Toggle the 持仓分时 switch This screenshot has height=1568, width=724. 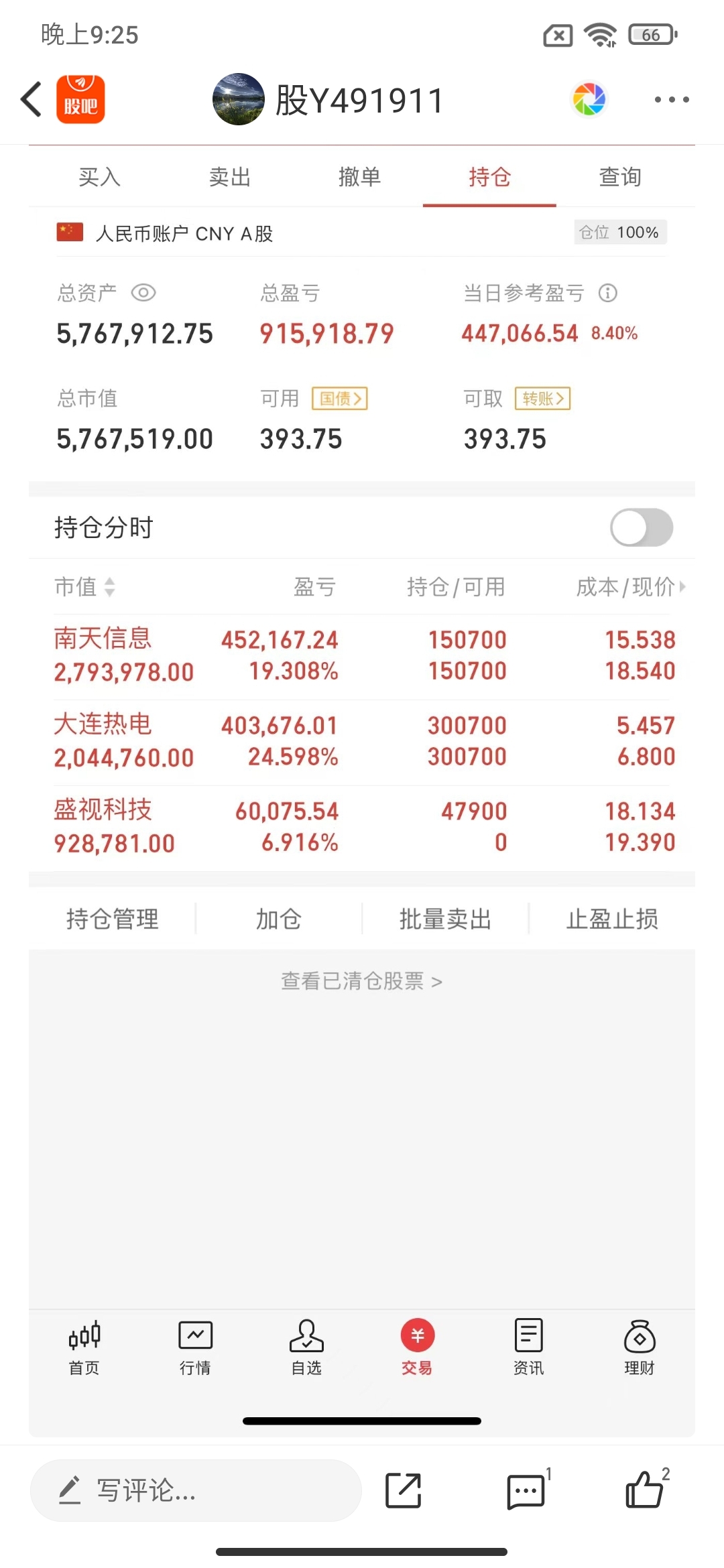pos(641,527)
